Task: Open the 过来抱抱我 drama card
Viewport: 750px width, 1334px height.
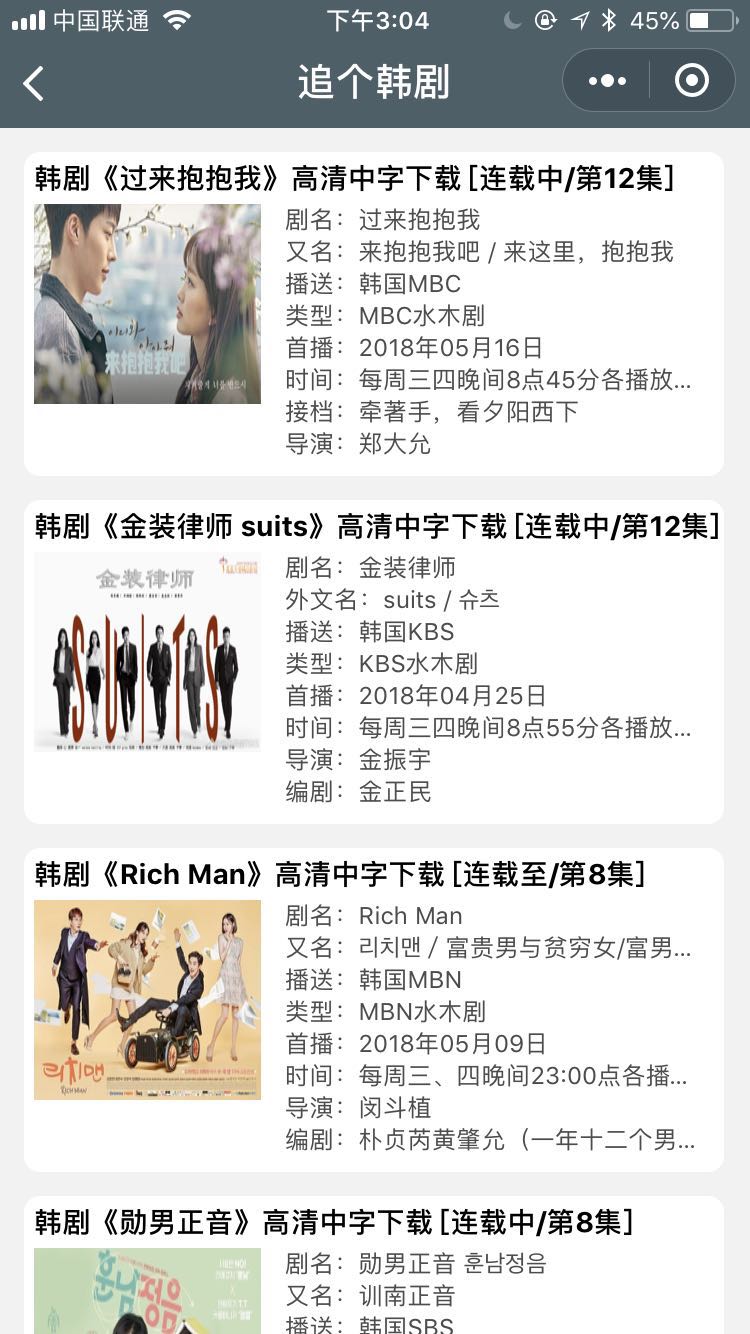Action: coord(374,314)
